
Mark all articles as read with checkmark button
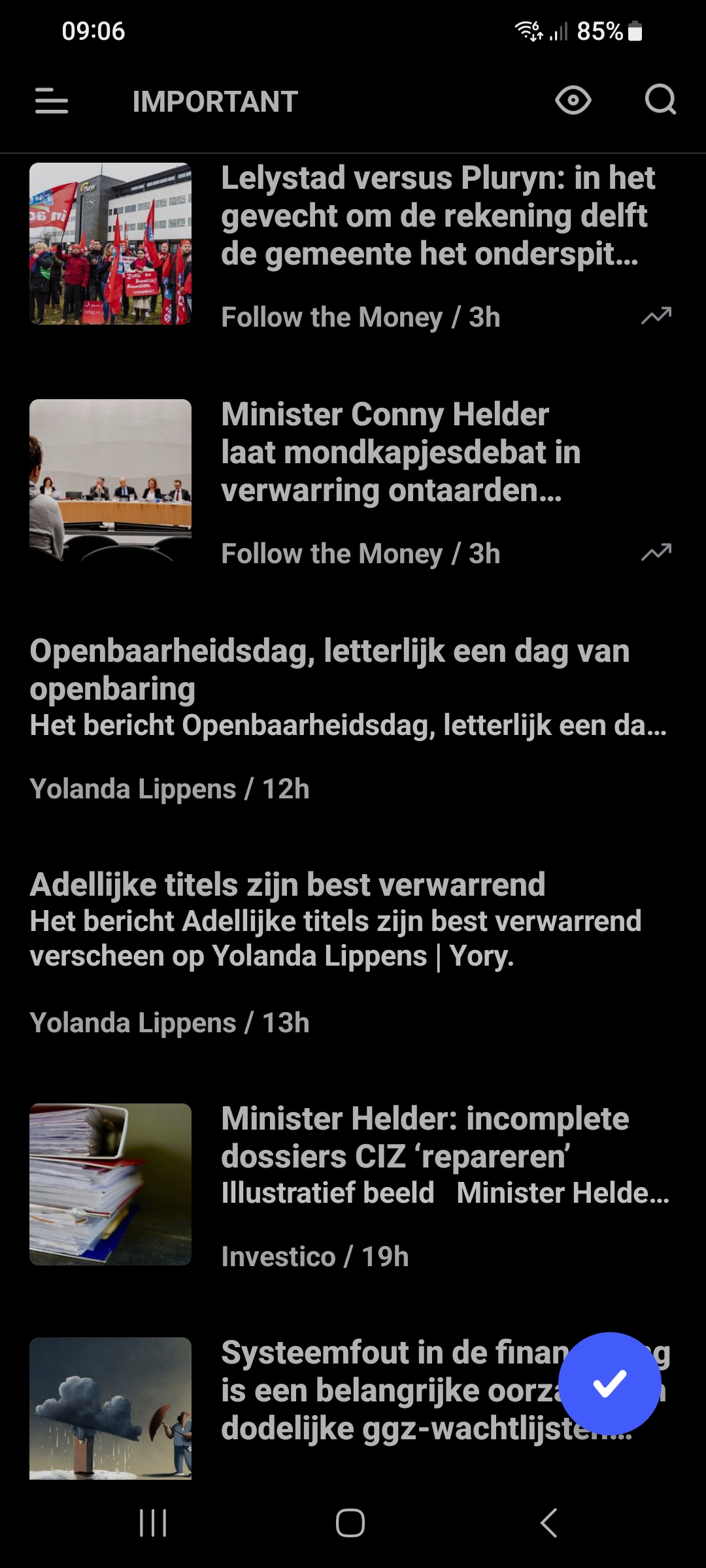point(609,1384)
